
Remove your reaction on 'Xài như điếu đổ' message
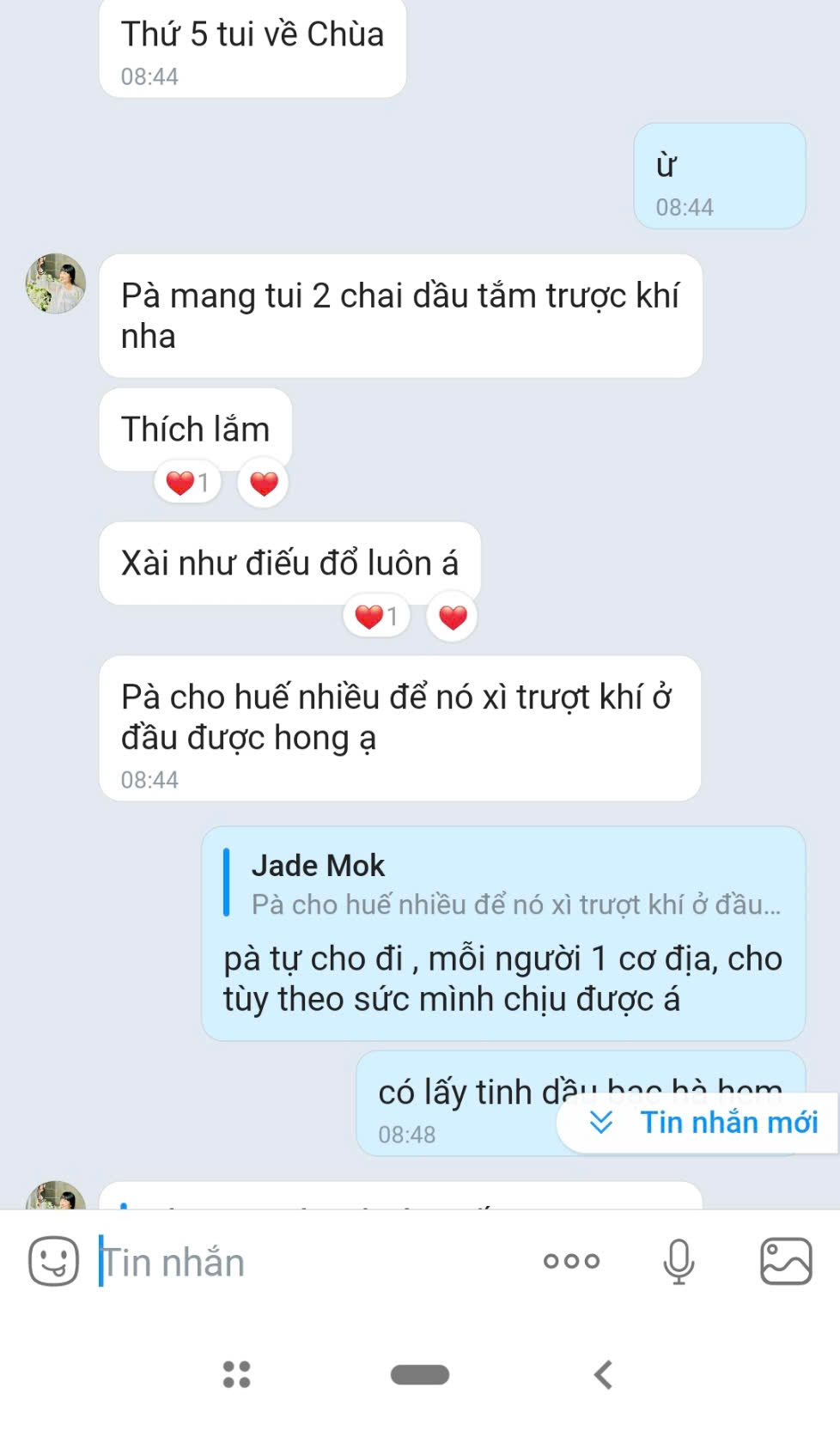click(x=450, y=616)
